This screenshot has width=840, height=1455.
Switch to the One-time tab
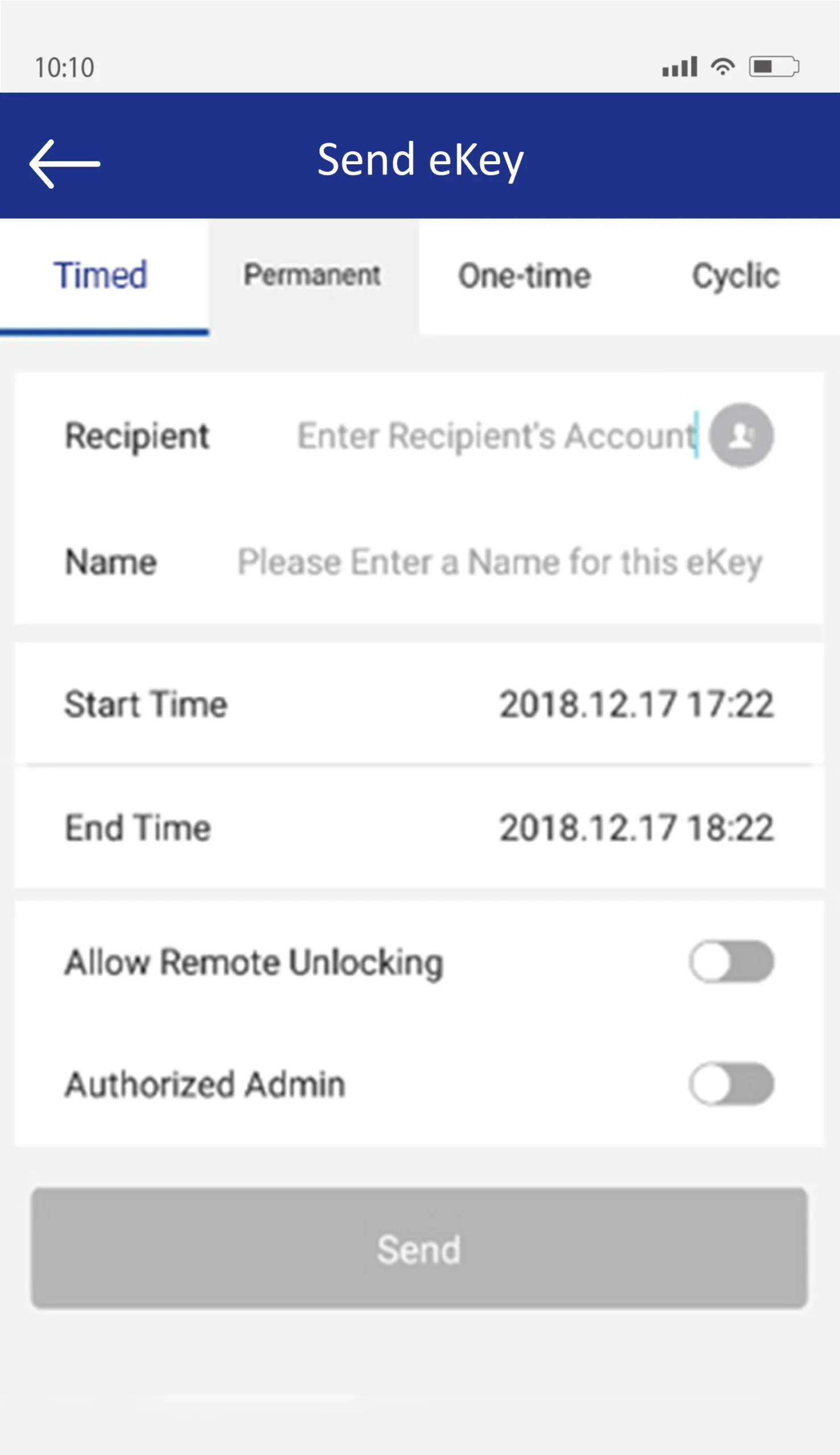[x=524, y=276]
